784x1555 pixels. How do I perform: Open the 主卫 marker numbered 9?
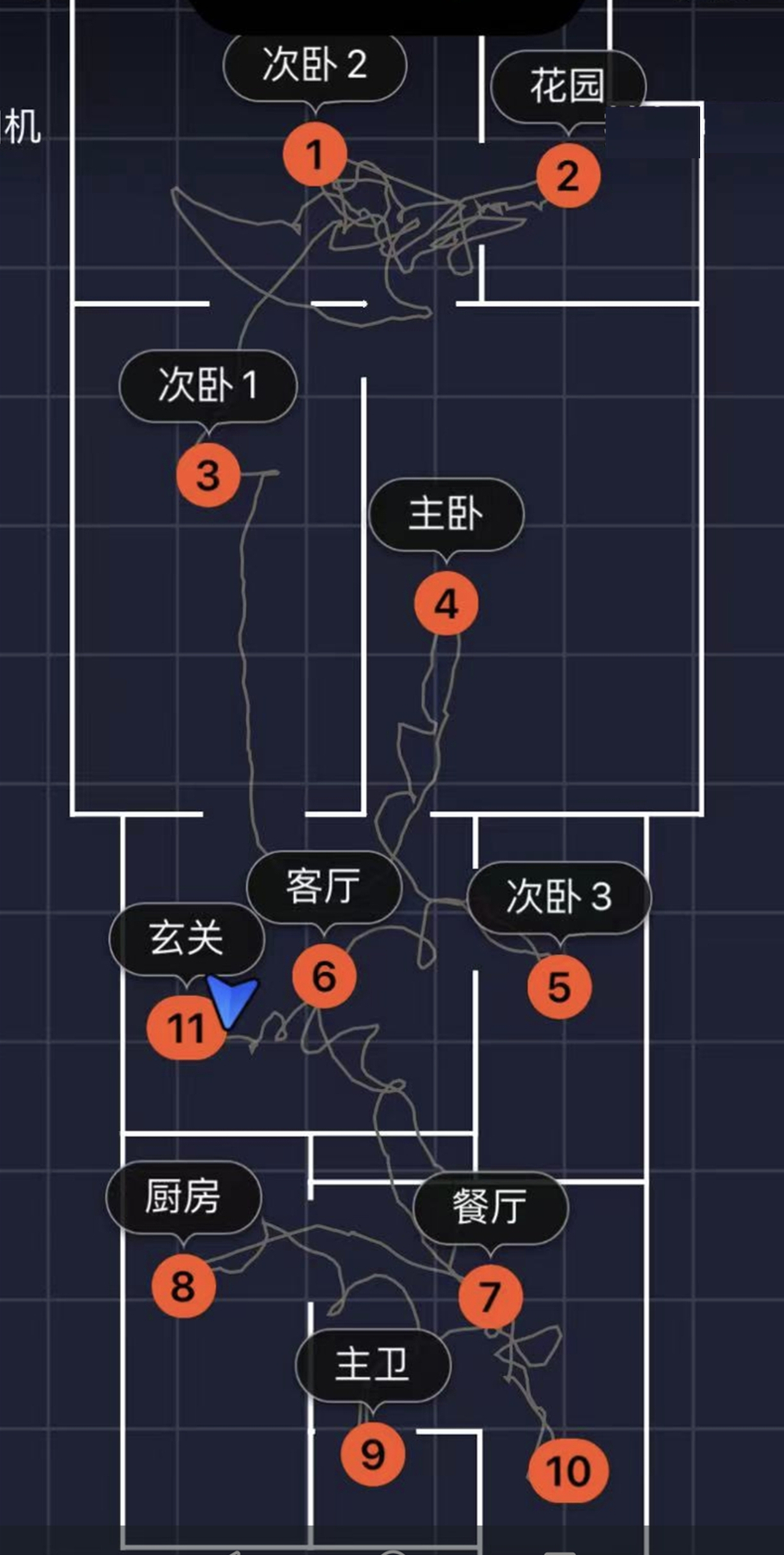tap(373, 1454)
